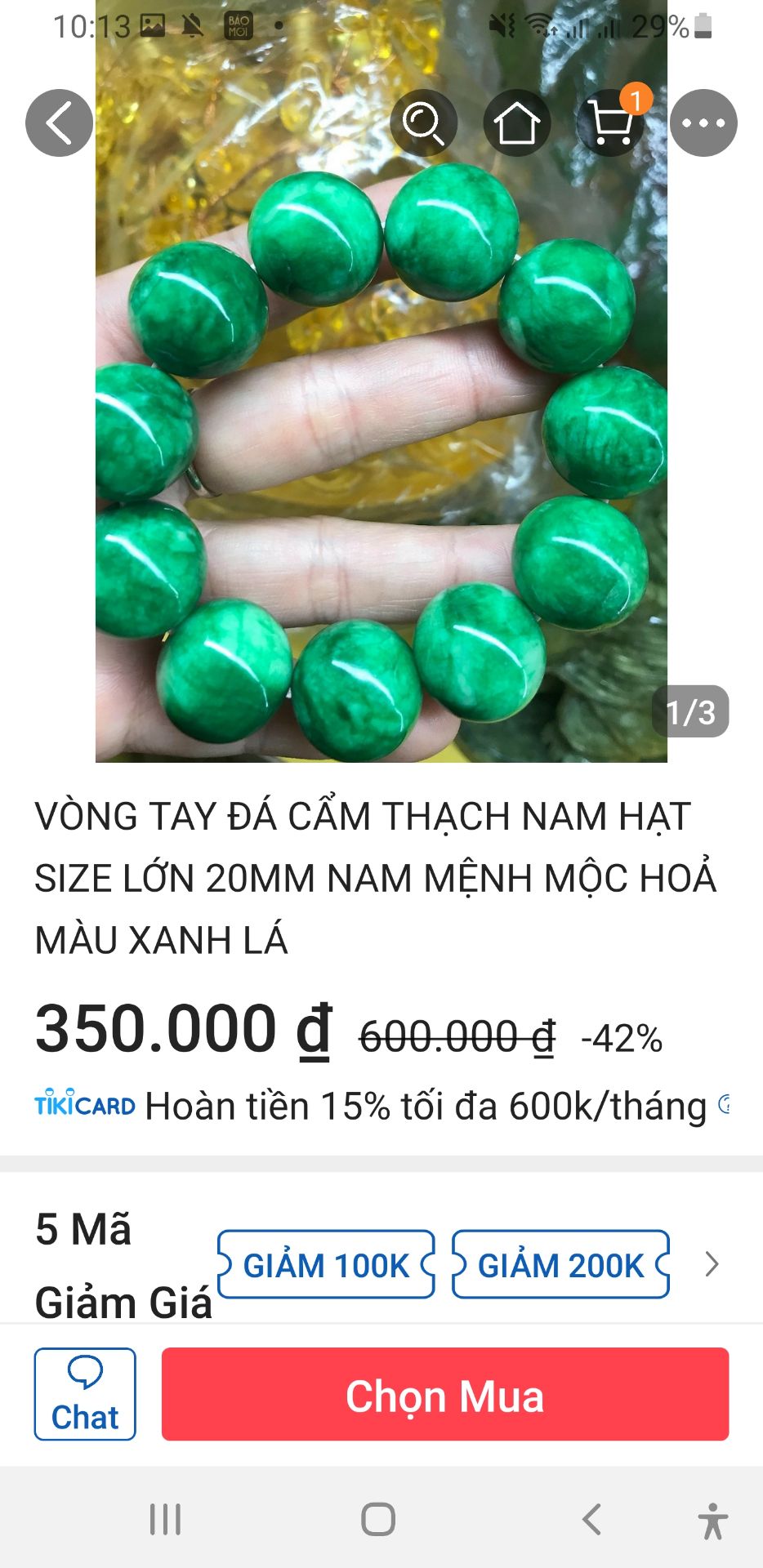The height and width of the screenshot is (1568, 763).
Task: Open the shopping cart with 1 item
Action: pos(609,124)
